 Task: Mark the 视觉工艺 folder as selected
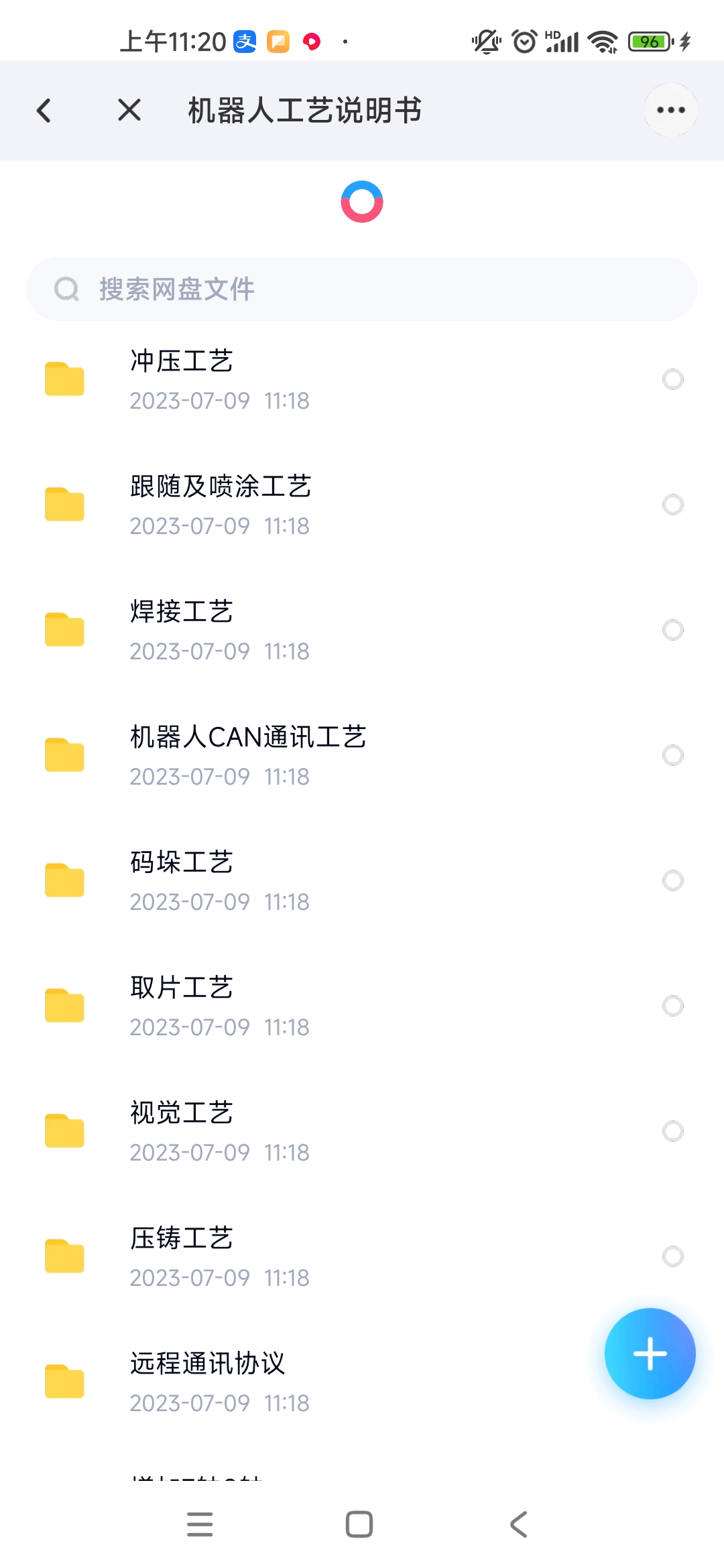tap(672, 1131)
